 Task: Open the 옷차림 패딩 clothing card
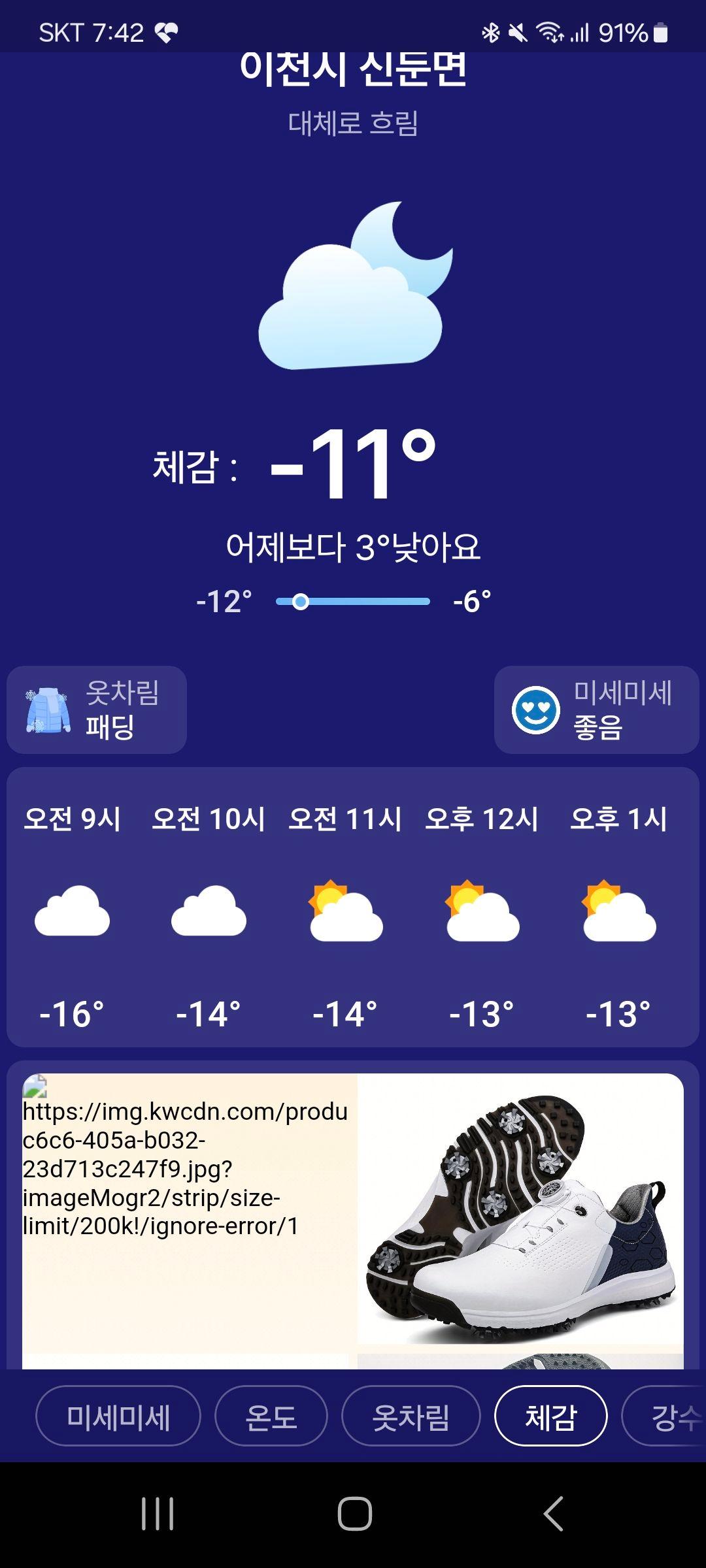tap(97, 710)
